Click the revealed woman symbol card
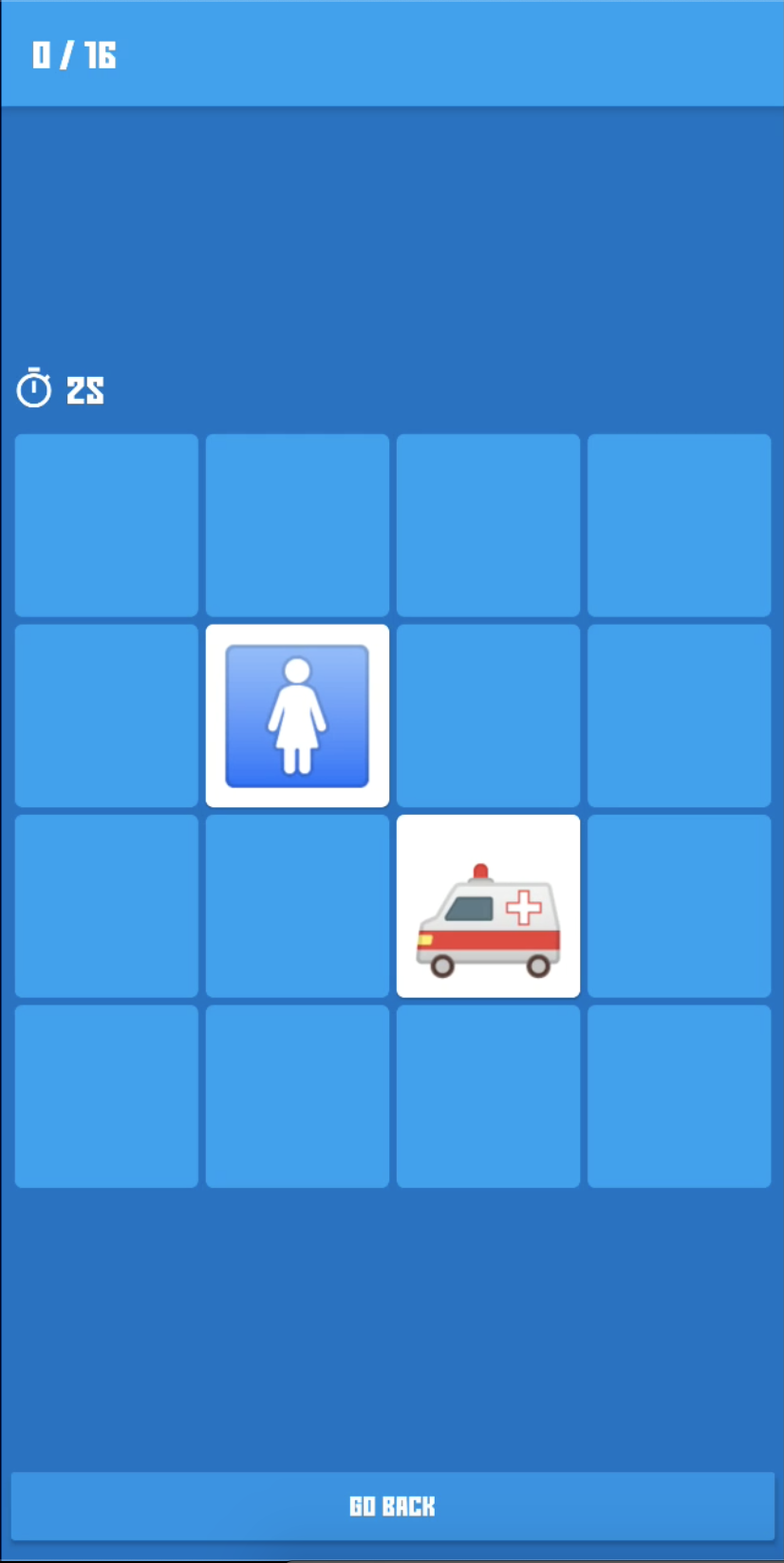Image resolution: width=784 pixels, height=1563 pixels. [297, 716]
